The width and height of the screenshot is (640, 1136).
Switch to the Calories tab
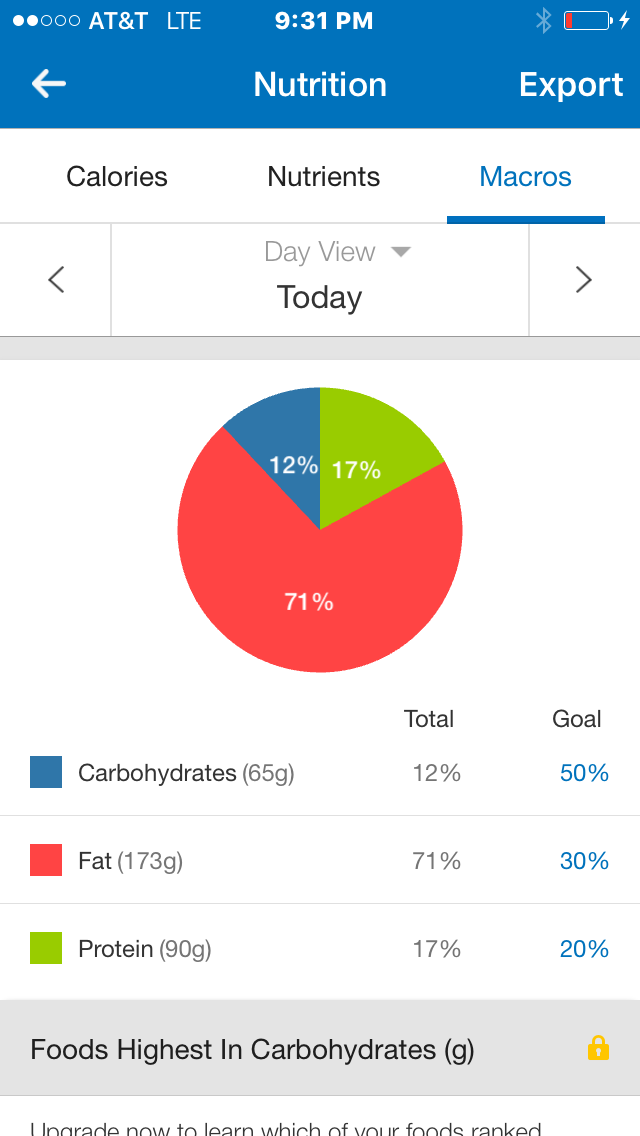[x=117, y=177]
